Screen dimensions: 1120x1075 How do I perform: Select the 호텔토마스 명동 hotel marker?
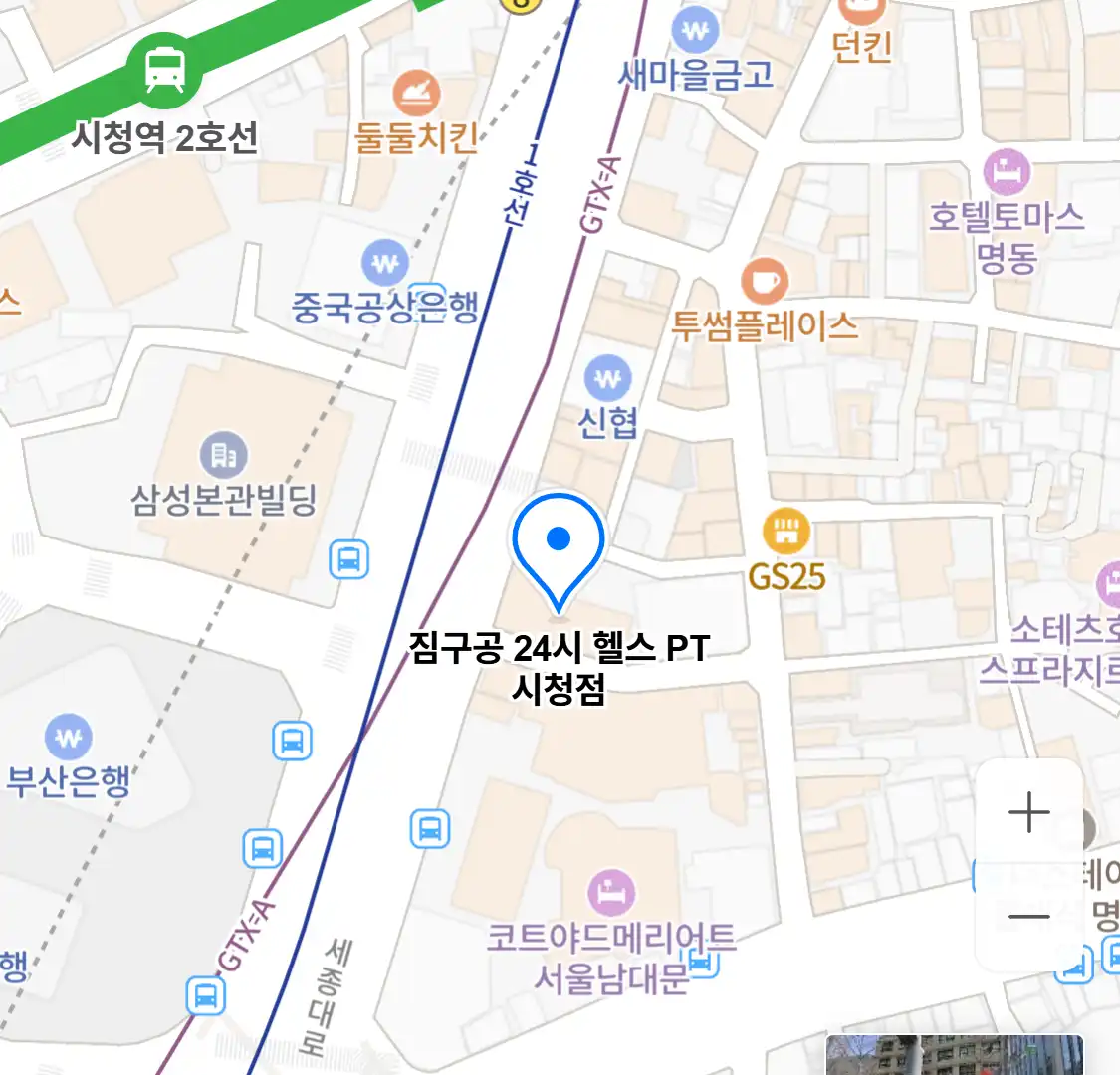click(x=1007, y=172)
